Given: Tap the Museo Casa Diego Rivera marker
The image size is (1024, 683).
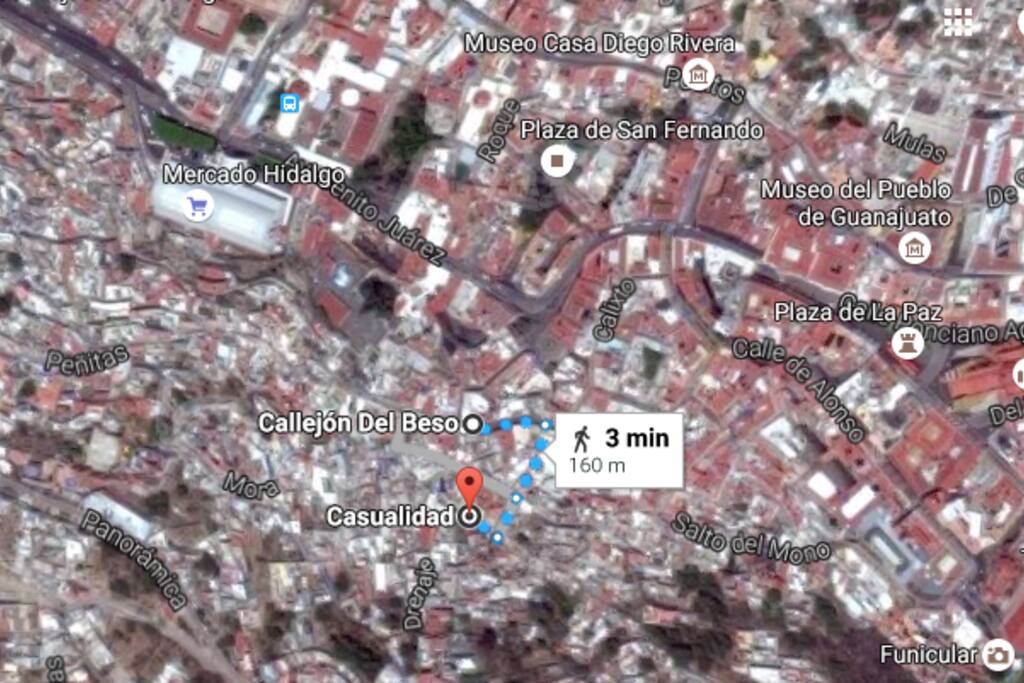Looking at the screenshot, I should click(698, 74).
